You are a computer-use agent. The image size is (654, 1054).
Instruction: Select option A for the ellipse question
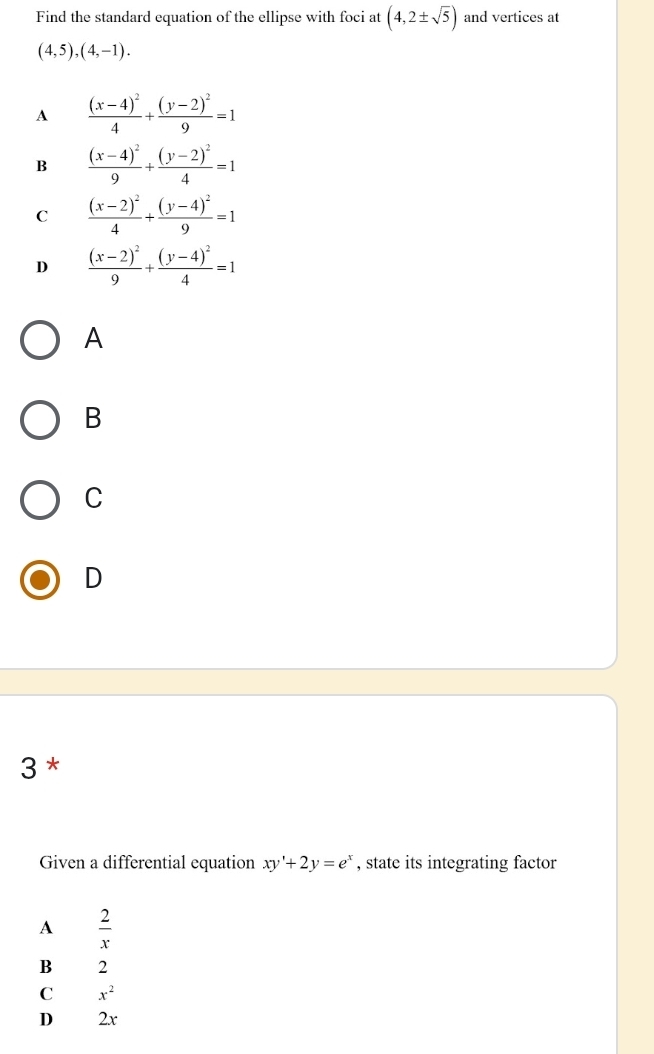(40, 339)
